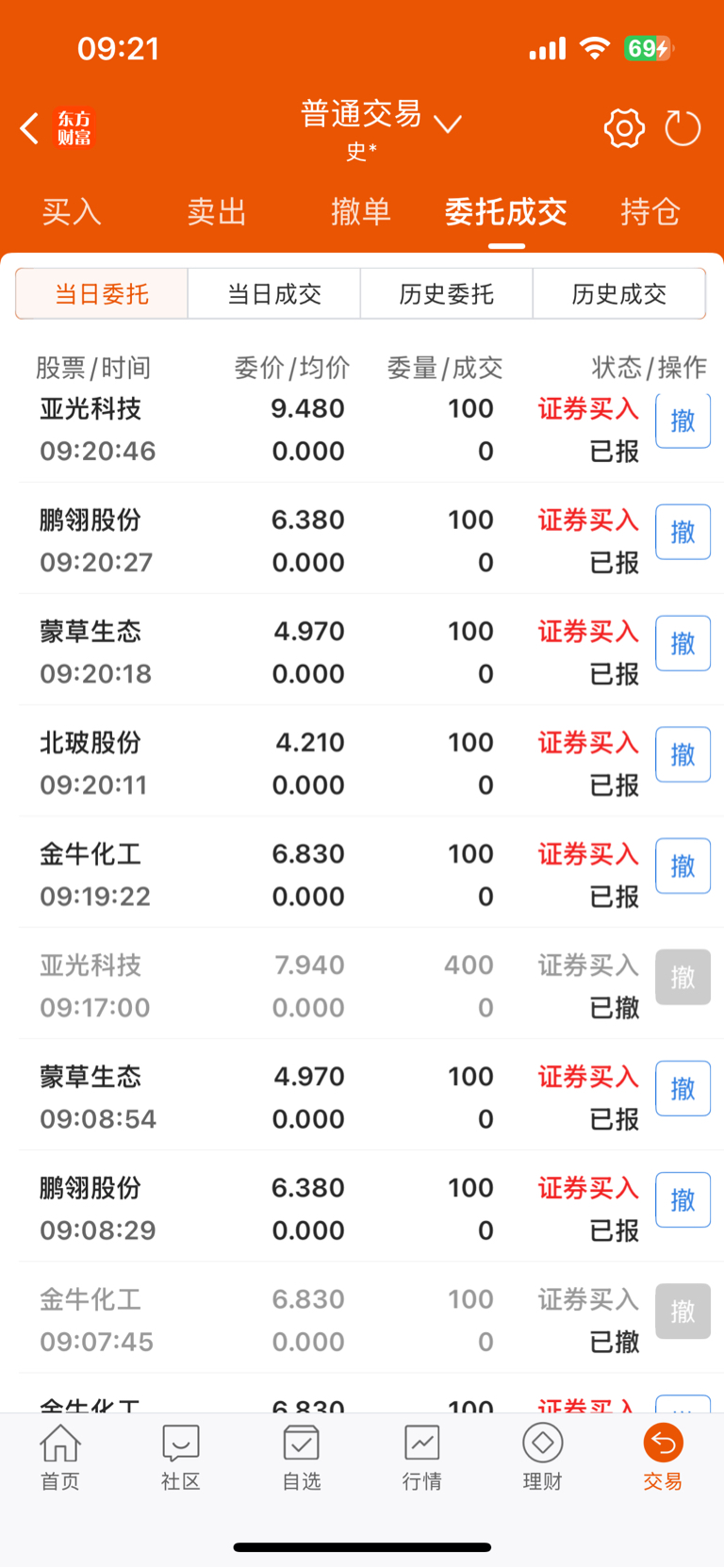Cancel the 鹏翎股份 order at 09:20:27
This screenshot has height=1568, width=724.
[683, 532]
